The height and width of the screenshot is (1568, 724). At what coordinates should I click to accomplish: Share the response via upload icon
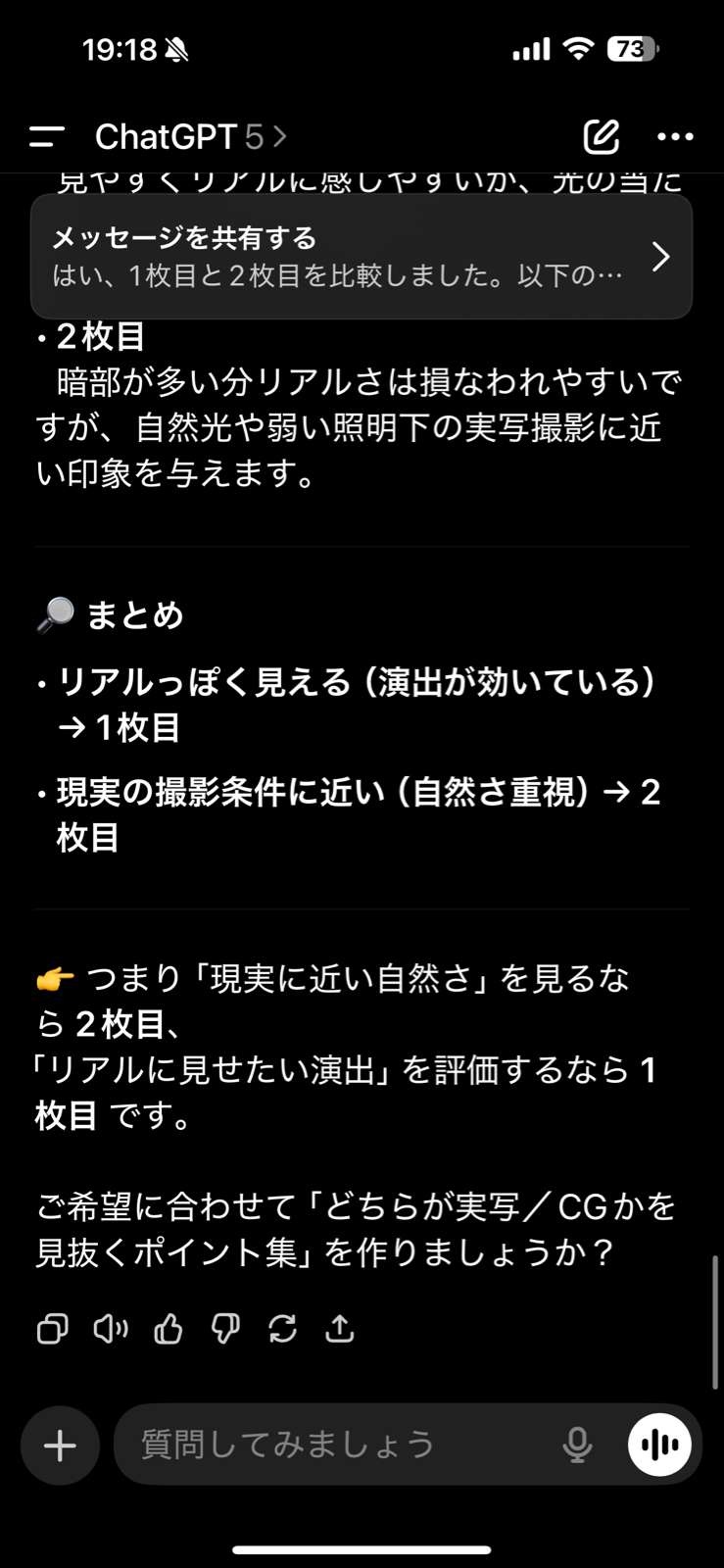click(340, 1329)
